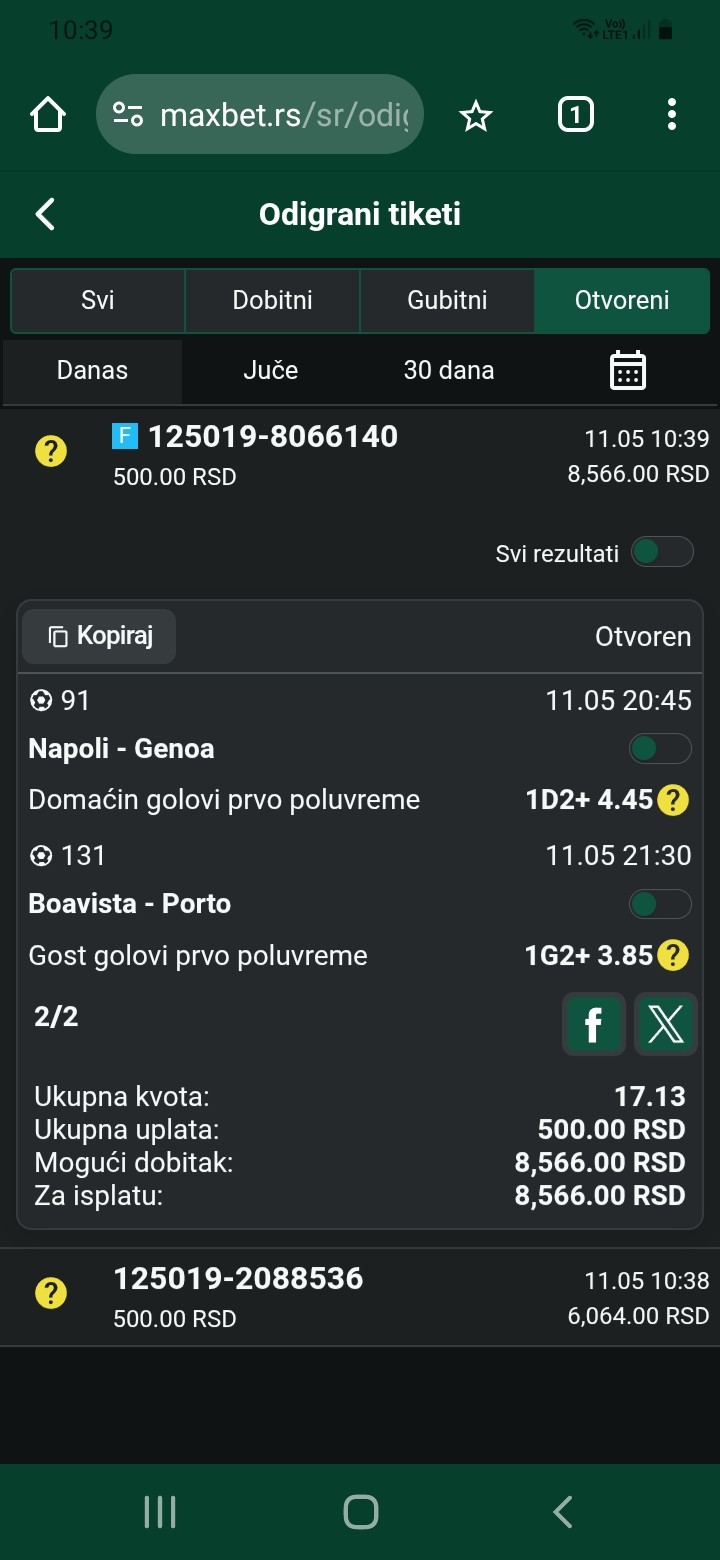Toggle the switch for Boavista - Porto
This screenshot has height=1560, width=720.
pyautogui.click(x=660, y=904)
